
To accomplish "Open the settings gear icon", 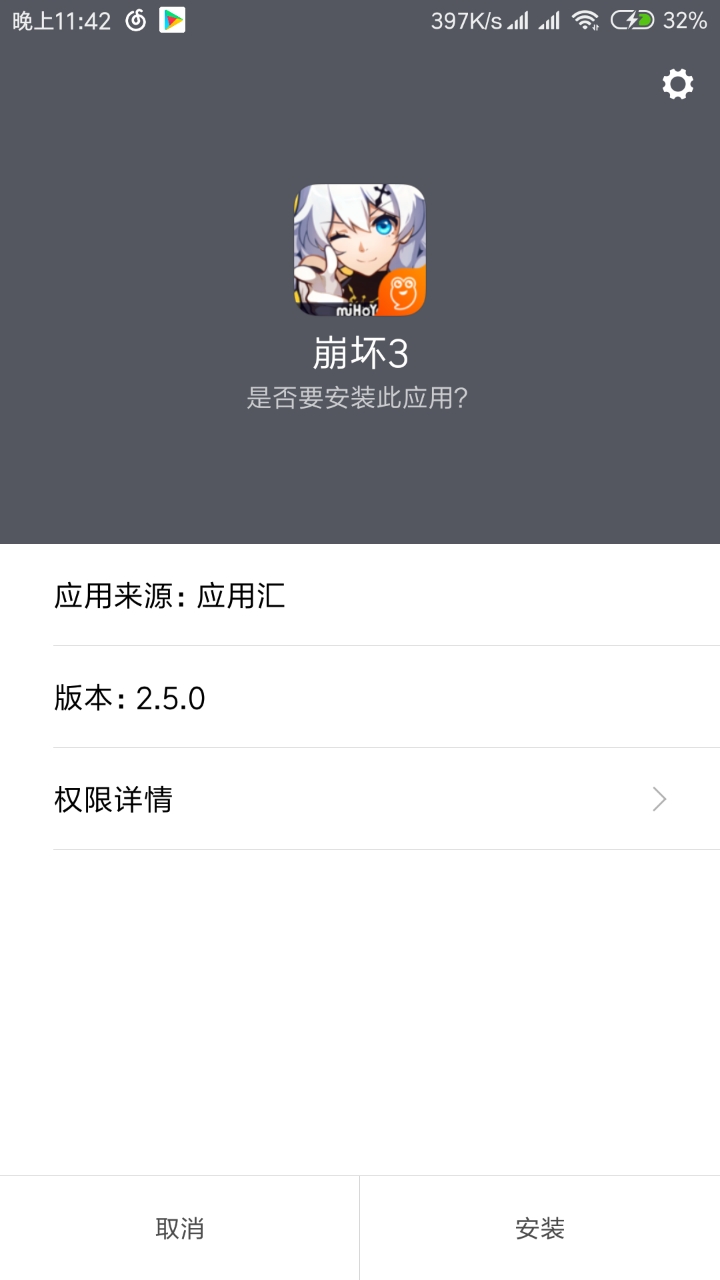I will coord(678,84).
